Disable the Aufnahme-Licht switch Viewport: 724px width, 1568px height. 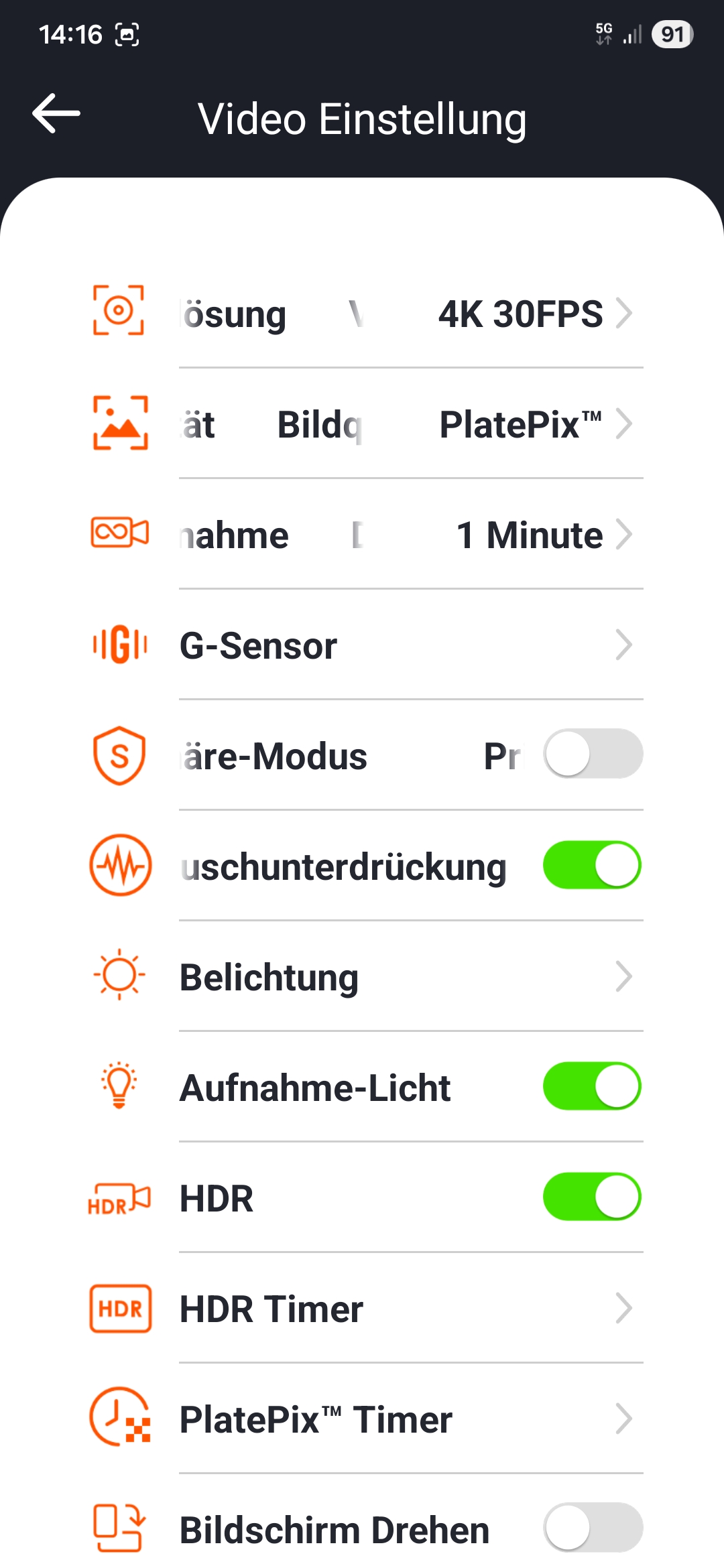pos(593,1086)
